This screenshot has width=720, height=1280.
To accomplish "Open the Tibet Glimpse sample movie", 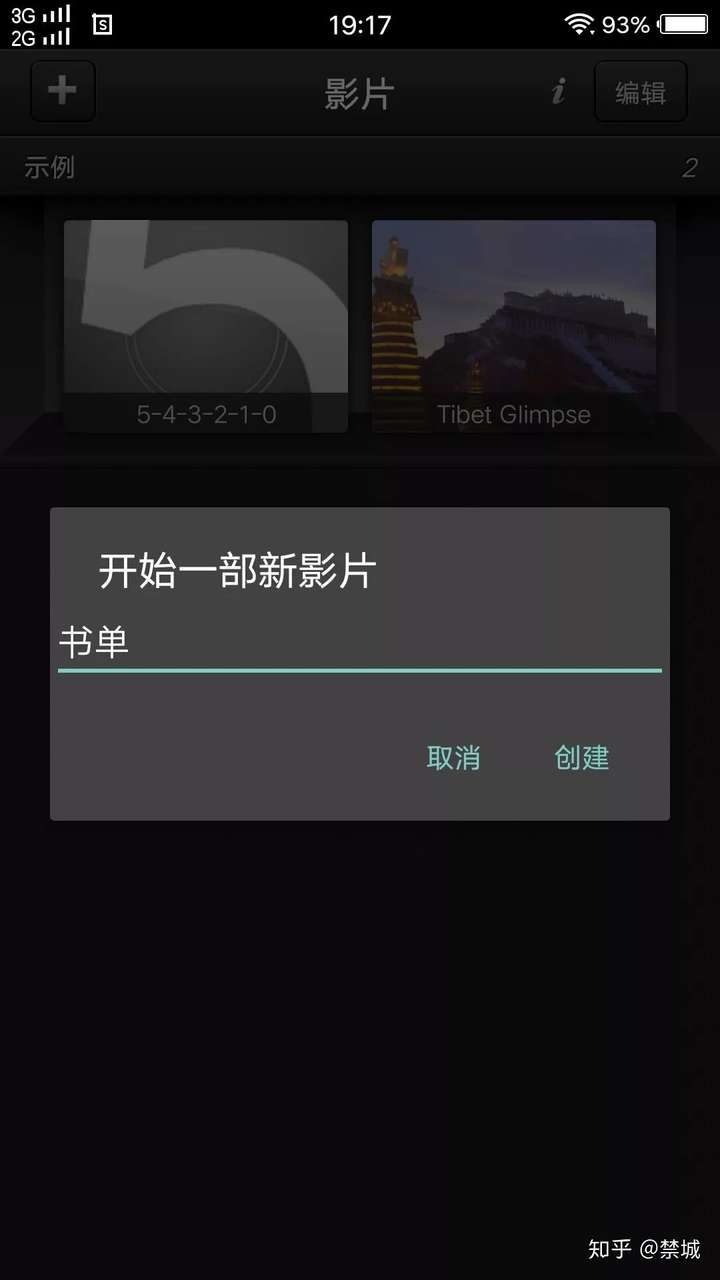I will pos(514,326).
